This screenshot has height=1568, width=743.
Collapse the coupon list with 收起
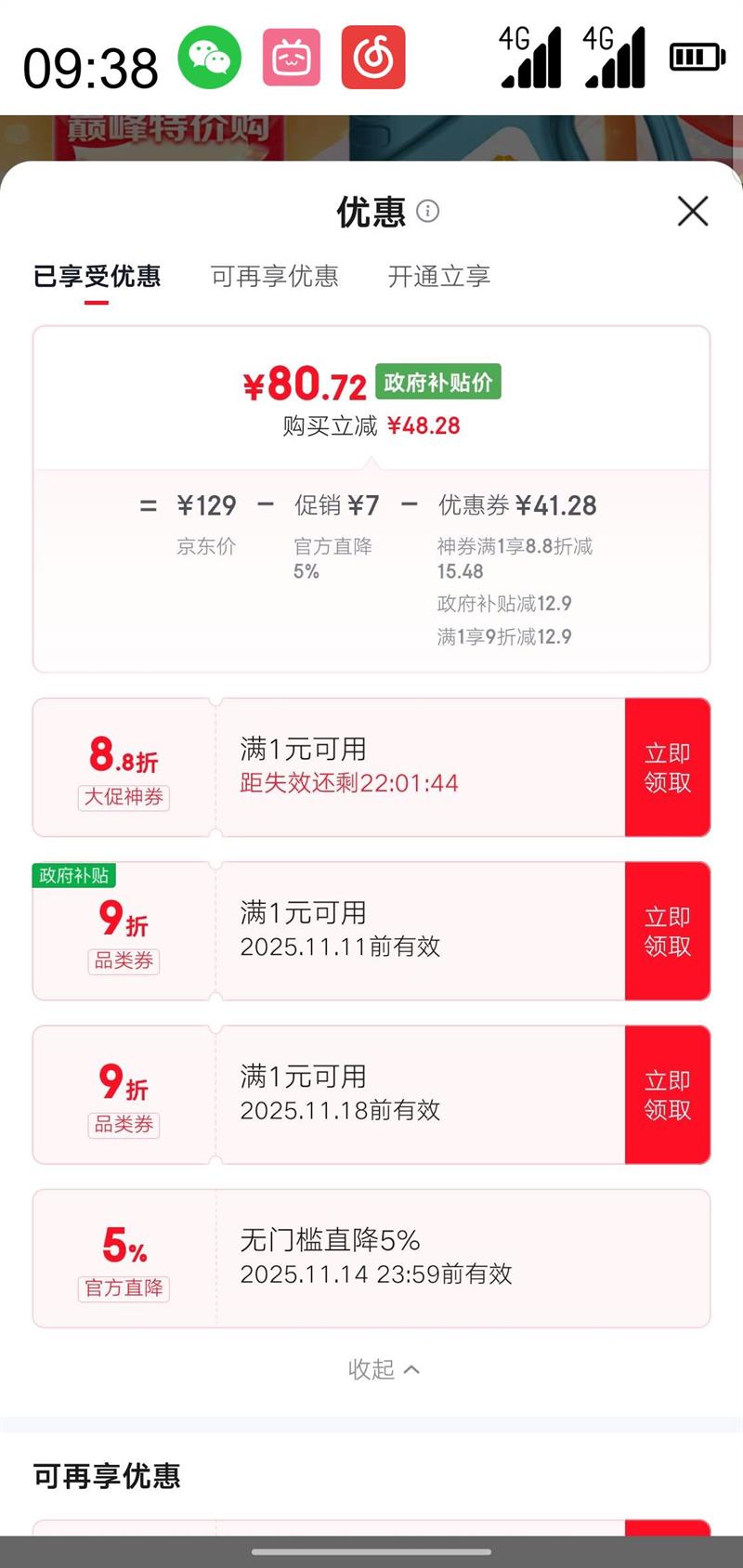coord(384,1368)
